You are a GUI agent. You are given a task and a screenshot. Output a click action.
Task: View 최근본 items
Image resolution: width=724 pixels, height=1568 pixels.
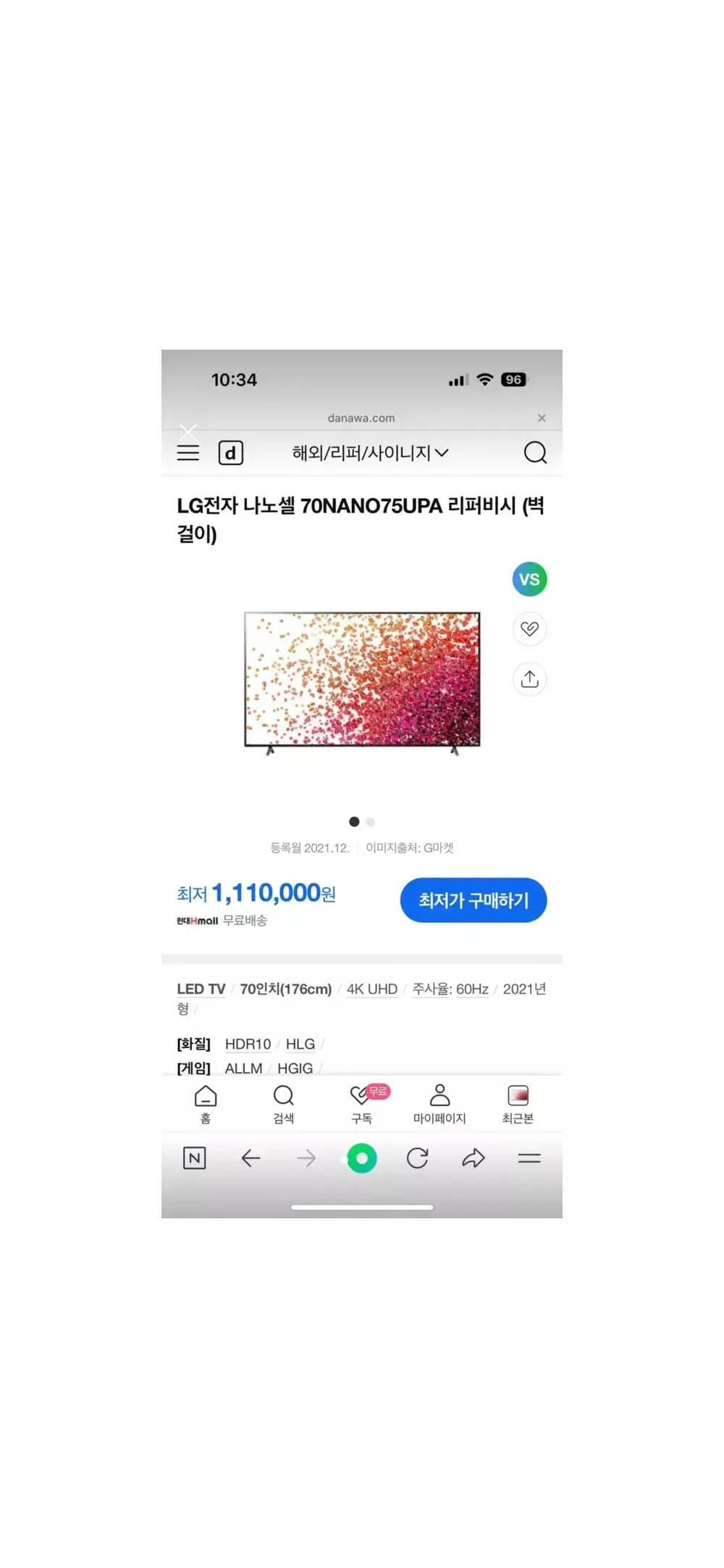coord(518,1105)
